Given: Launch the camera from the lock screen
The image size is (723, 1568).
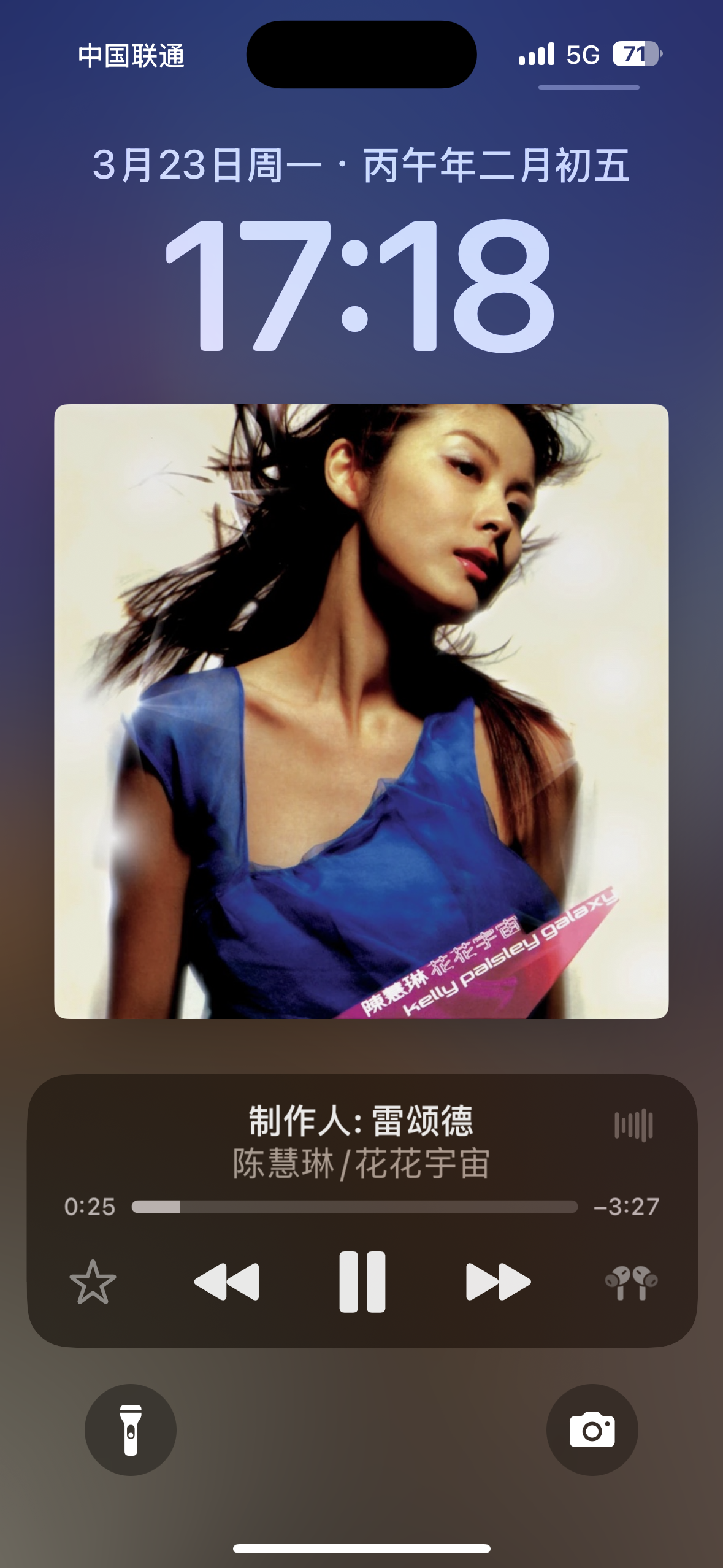Looking at the screenshot, I should [x=592, y=1430].
